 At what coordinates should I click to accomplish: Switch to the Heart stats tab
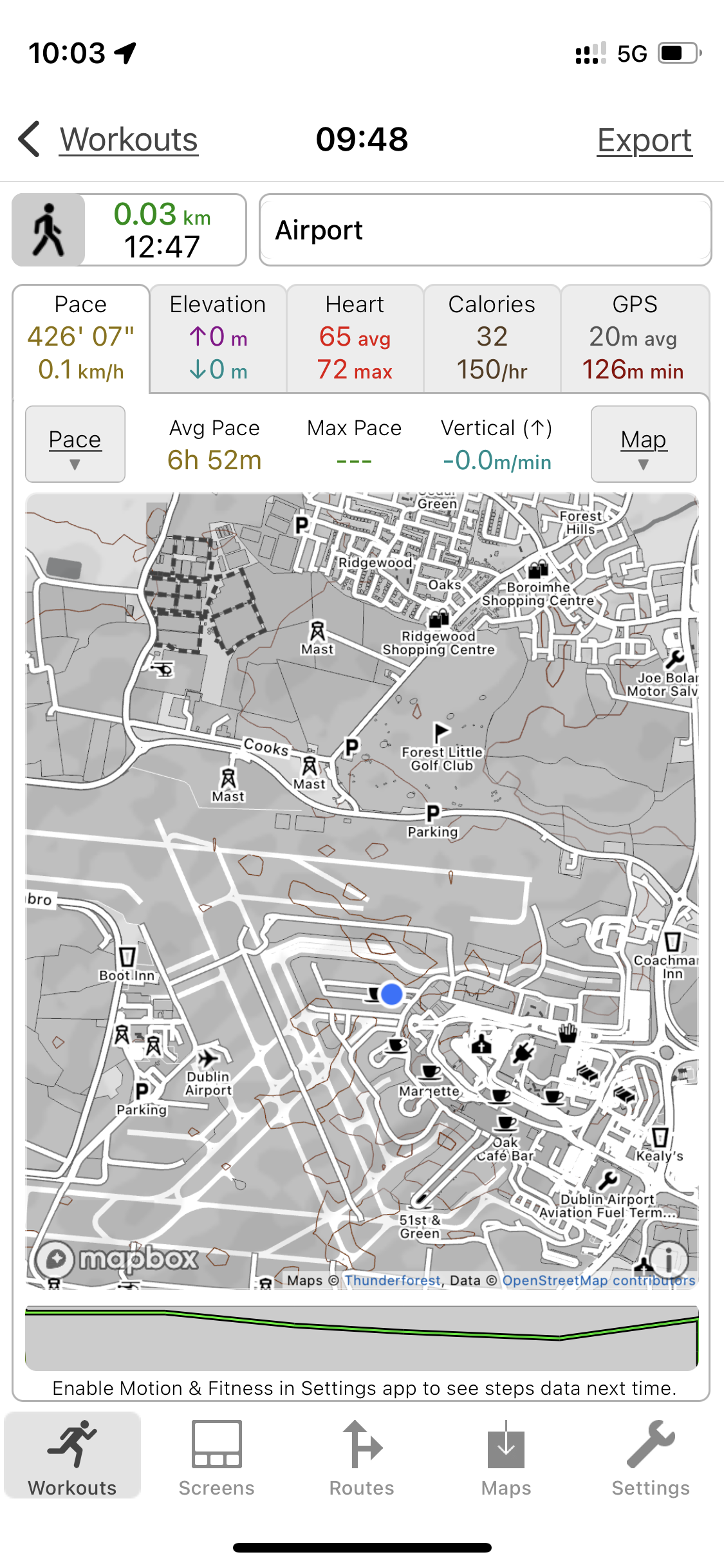pos(355,337)
